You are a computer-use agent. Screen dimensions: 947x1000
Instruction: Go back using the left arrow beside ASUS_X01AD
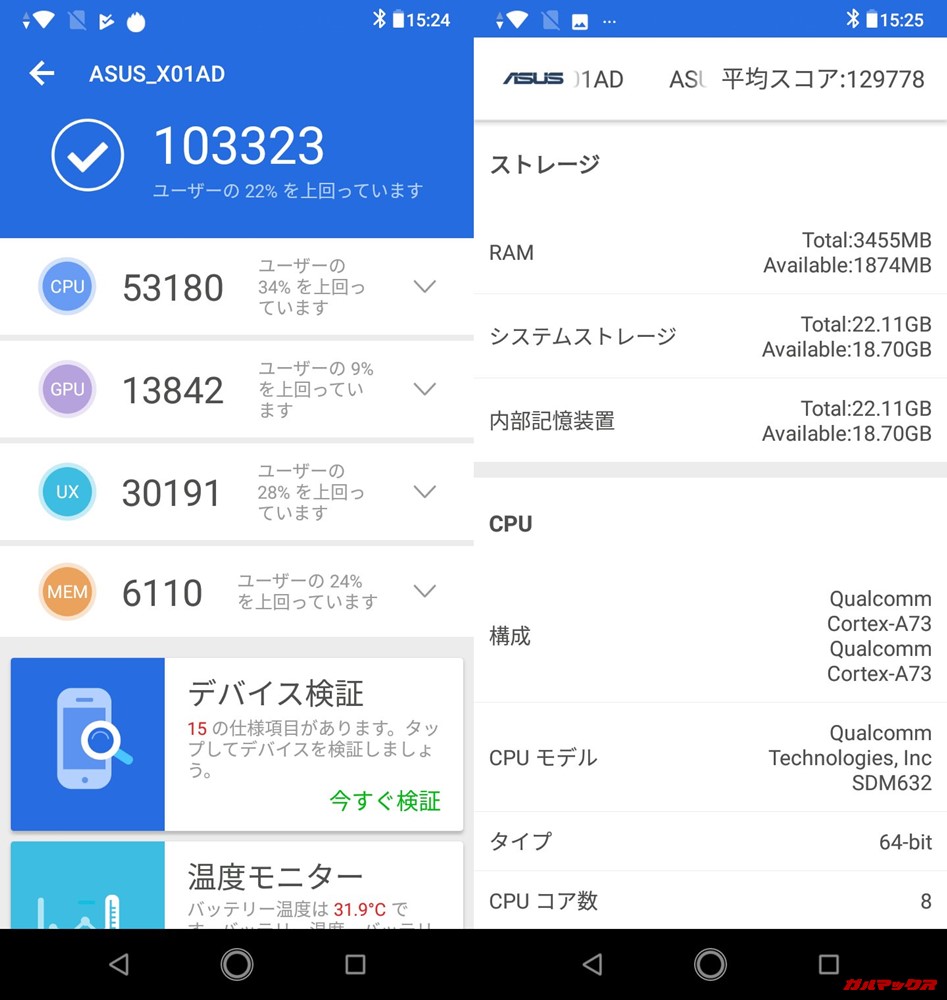(x=41, y=73)
